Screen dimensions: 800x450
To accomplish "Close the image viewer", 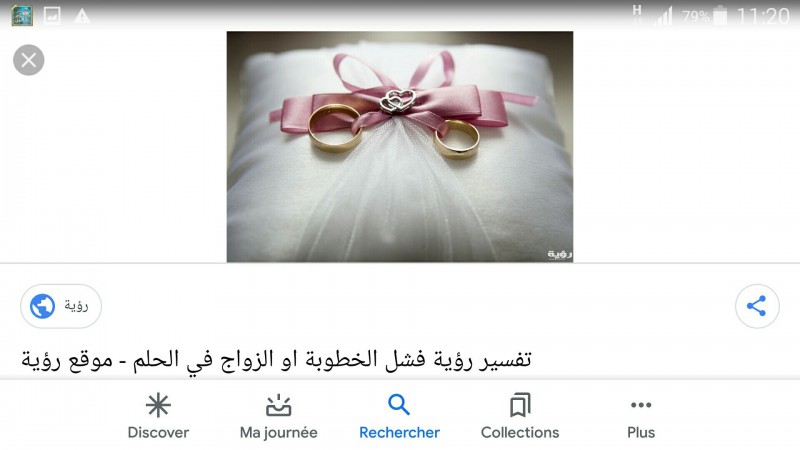I will 29,60.
